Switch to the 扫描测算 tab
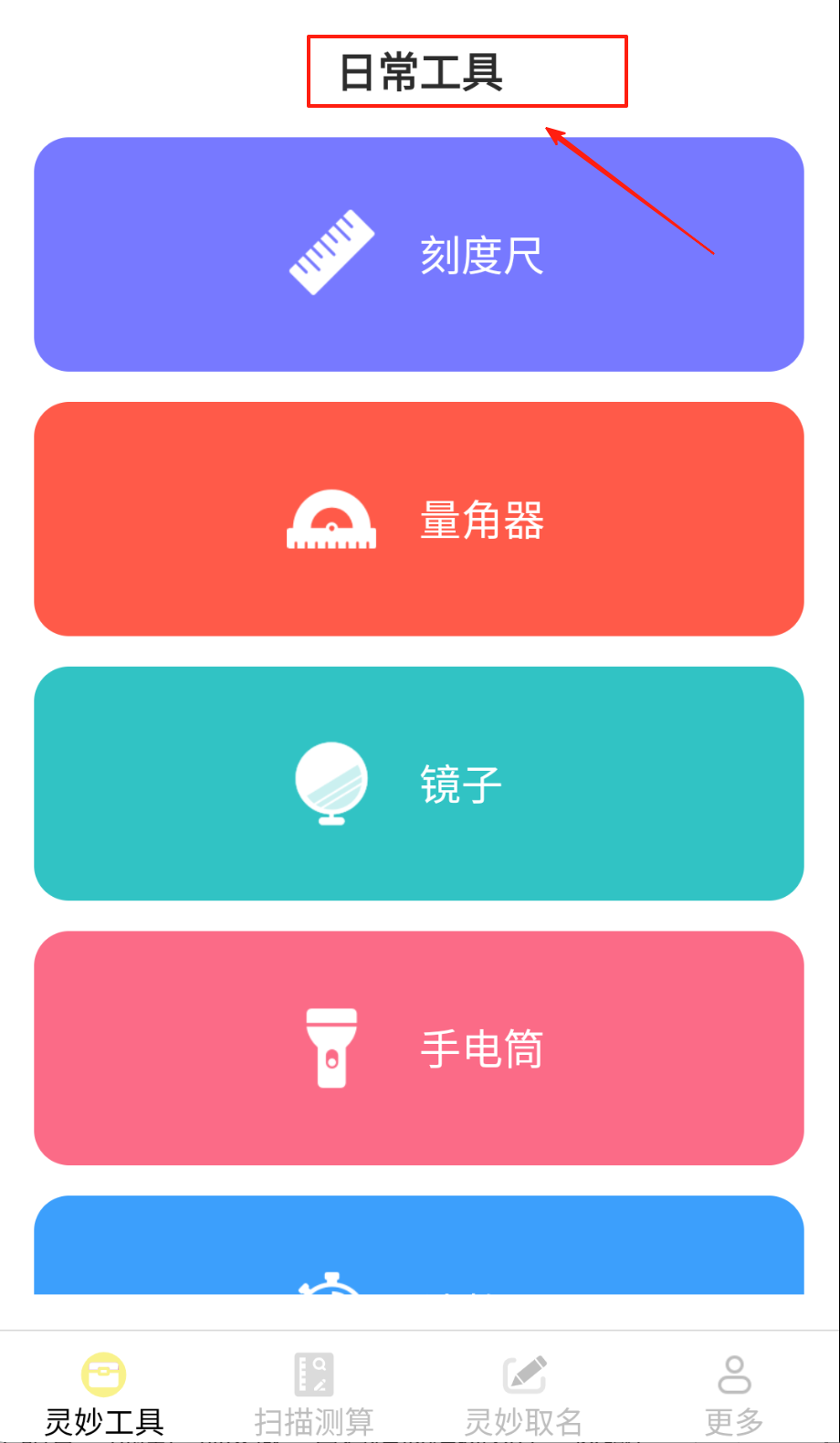 coord(314,1394)
